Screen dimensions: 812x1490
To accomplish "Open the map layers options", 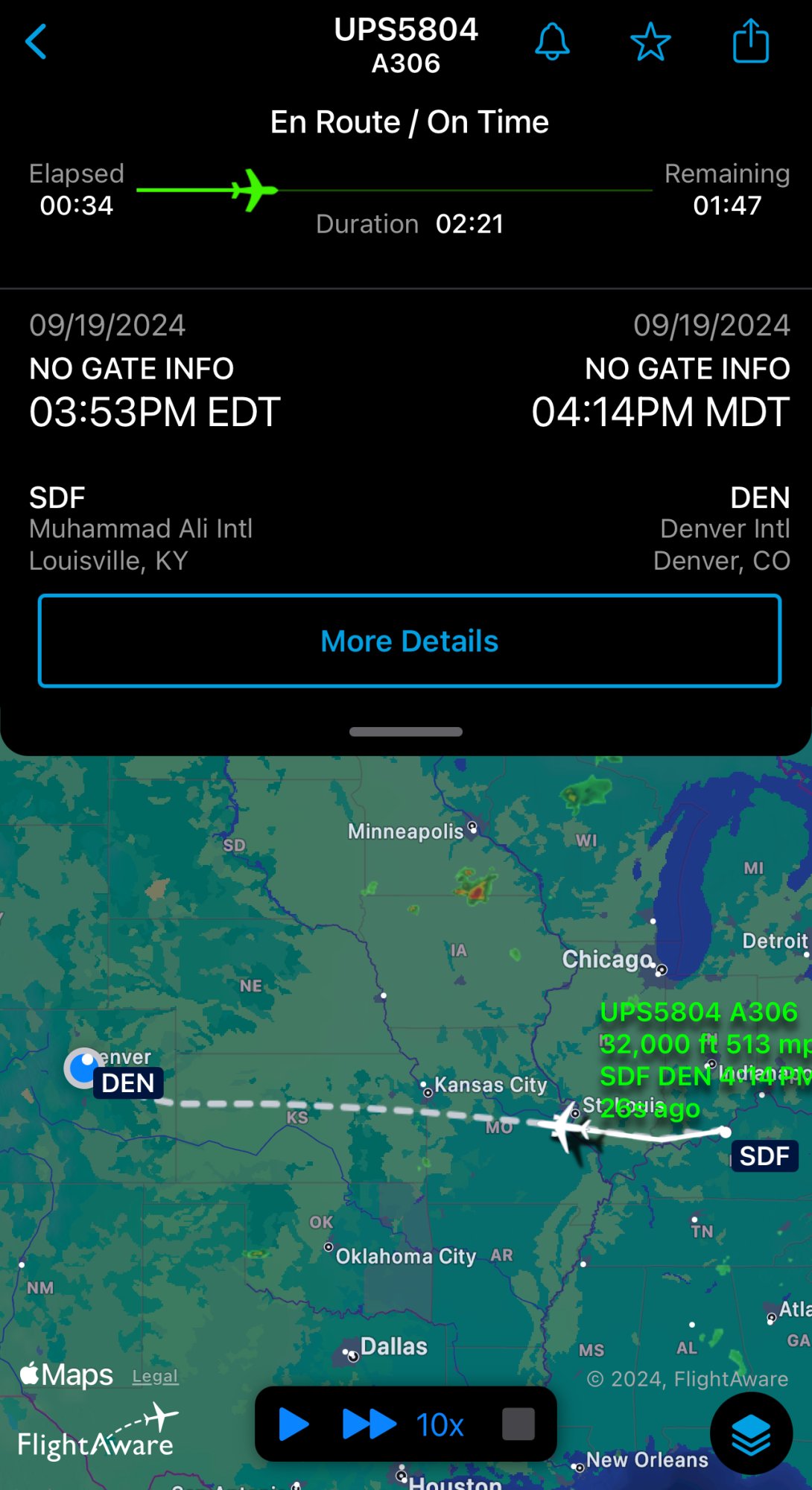I will 750,1434.
